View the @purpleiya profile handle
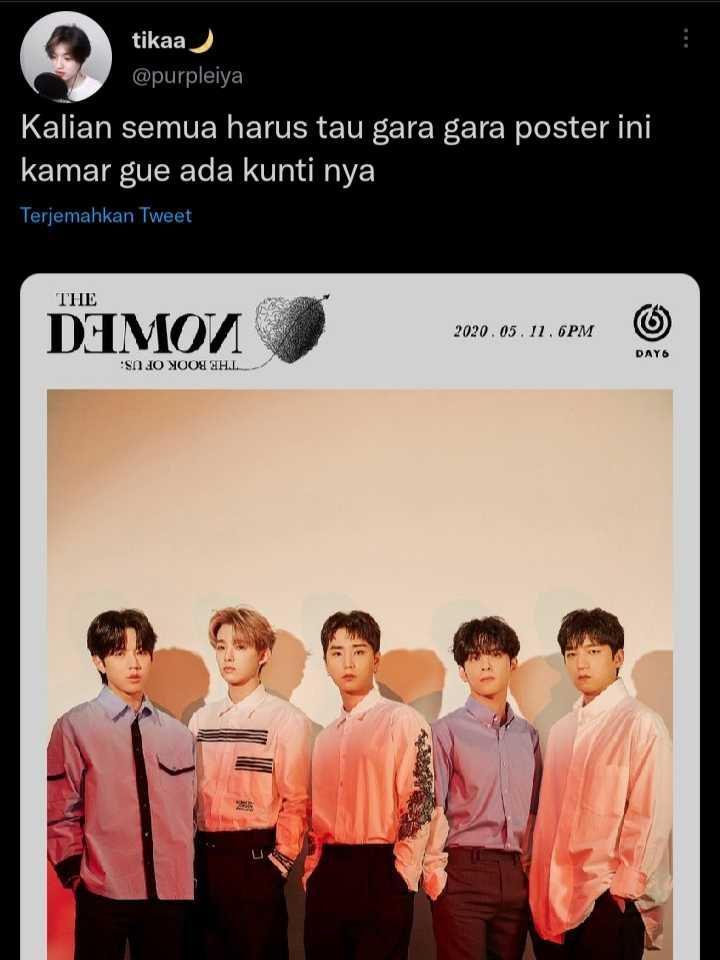This screenshot has height=960, width=720. 187,76
